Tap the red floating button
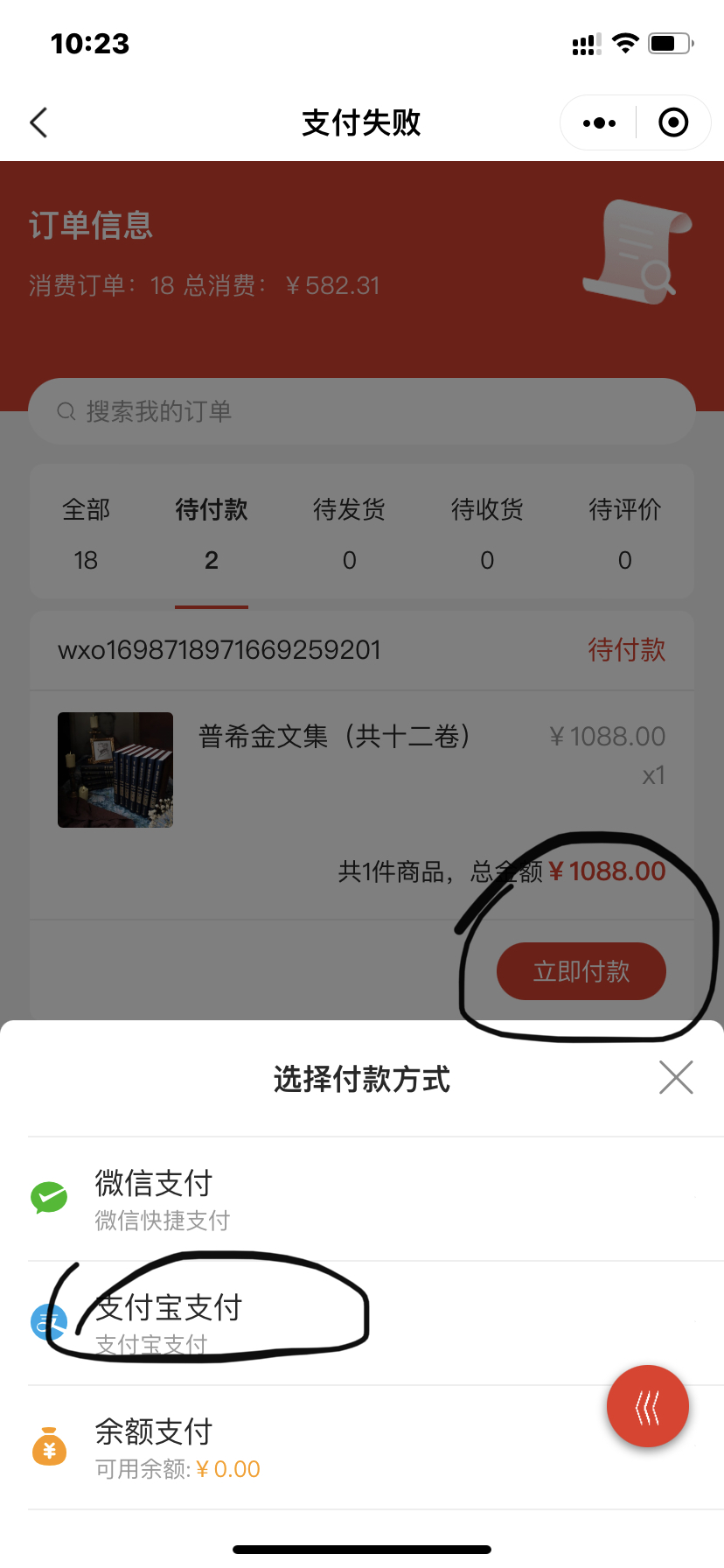Screen dimensions: 724x1568 coord(647,1407)
